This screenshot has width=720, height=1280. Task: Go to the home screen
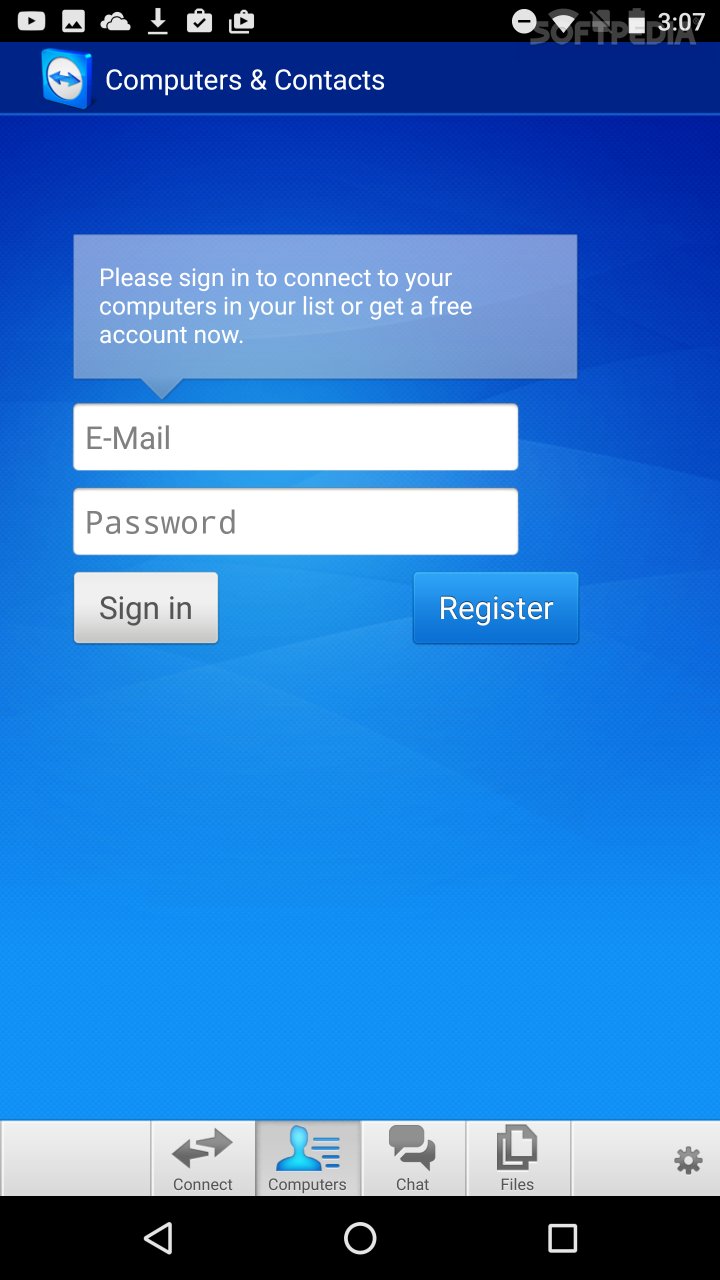pyautogui.click(x=360, y=1238)
